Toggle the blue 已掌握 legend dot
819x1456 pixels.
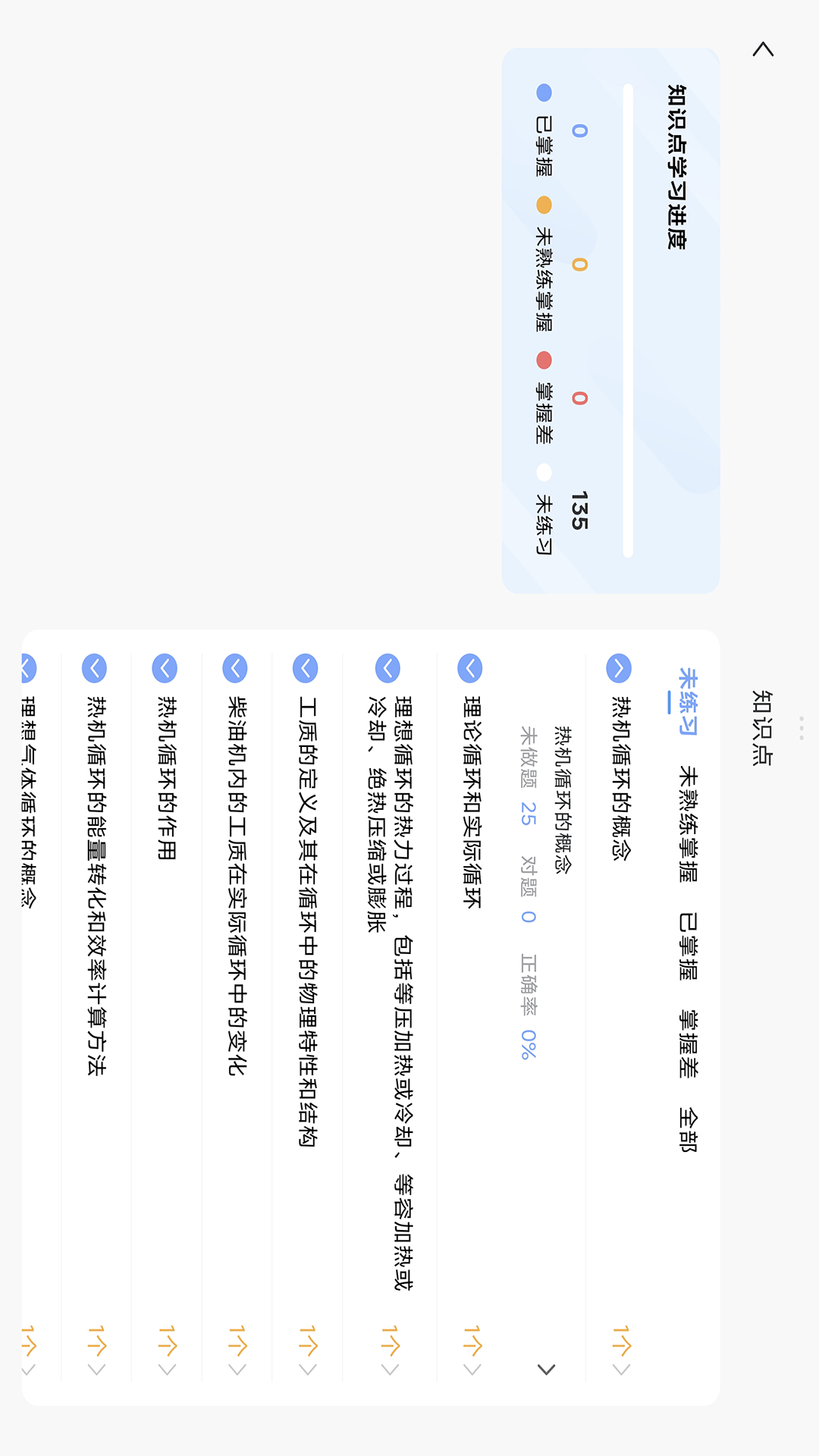coord(543,93)
